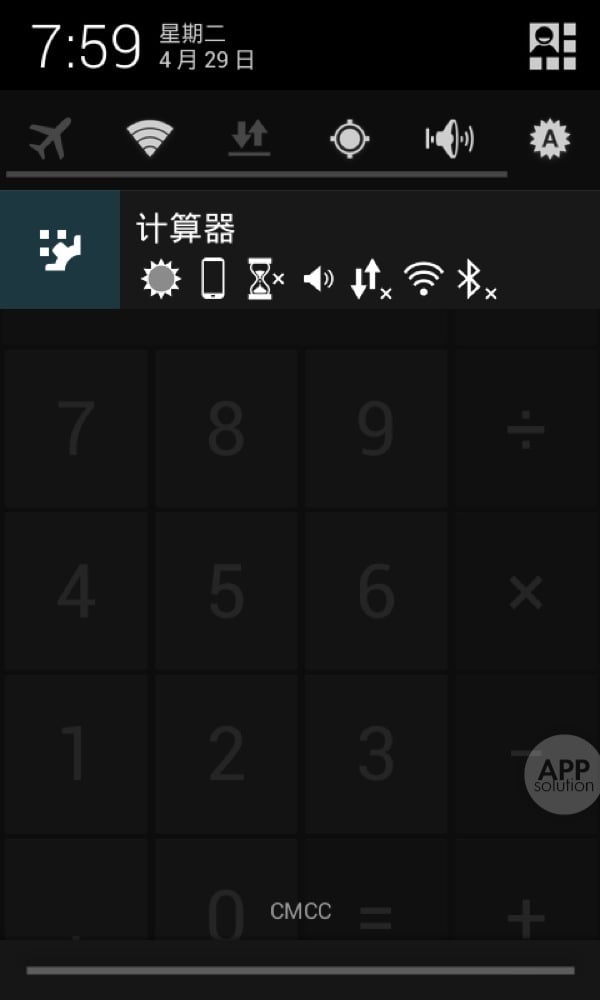The height and width of the screenshot is (1000, 600).
Task: Open the 计算器 notification app icon
Action: point(60,249)
